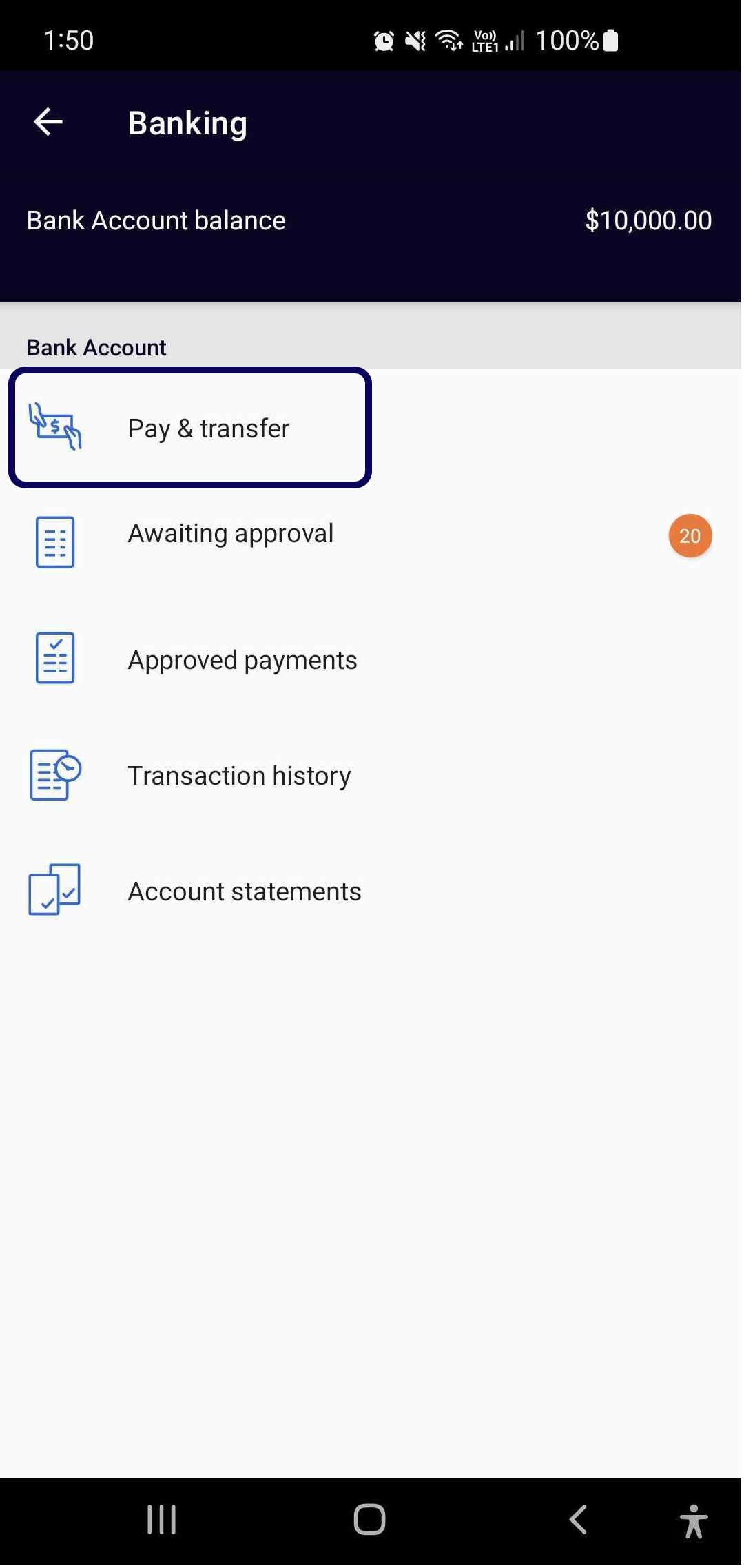The width and height of the screenshot is (744, 1568).
Task: Tap the system home button
Action: point(369,1520)
